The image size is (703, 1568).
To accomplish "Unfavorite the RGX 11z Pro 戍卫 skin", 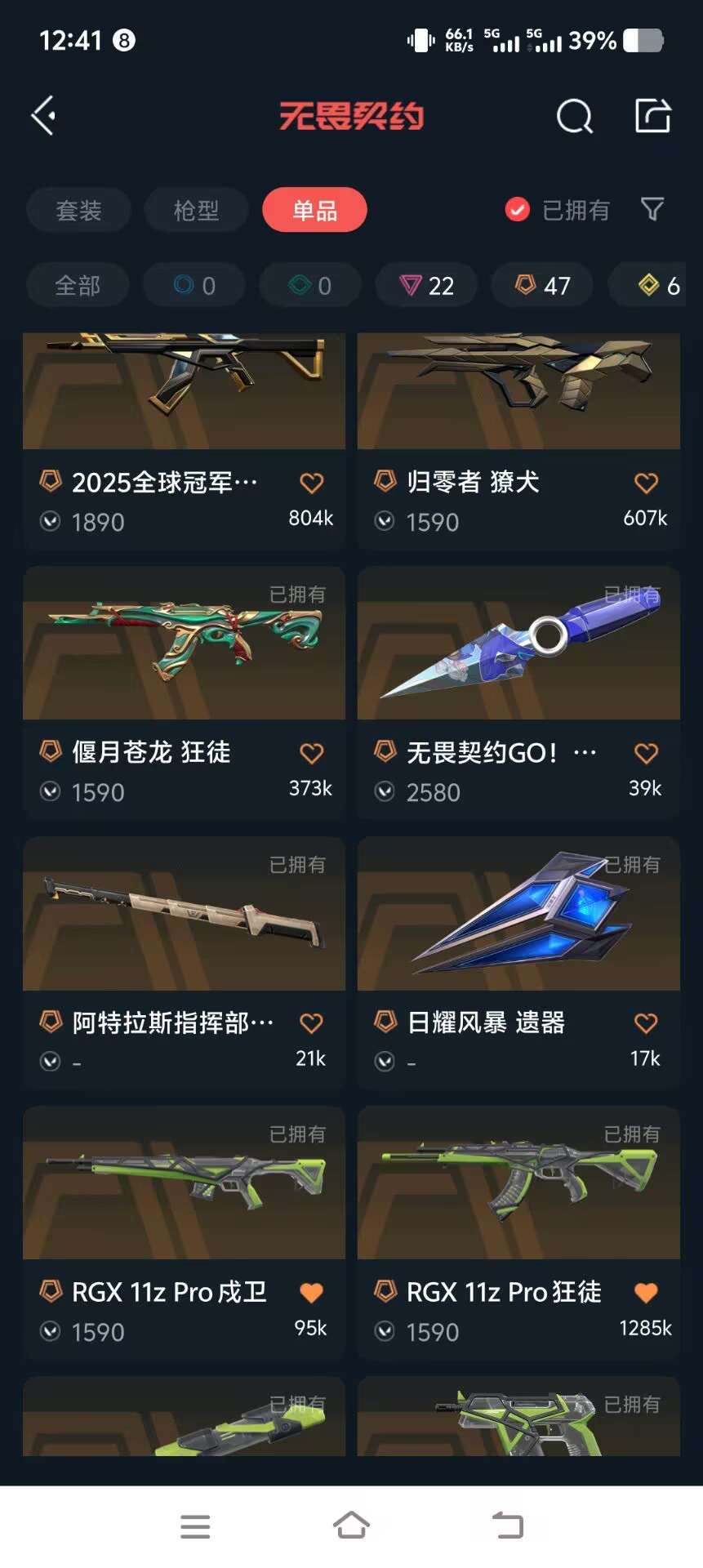I will pyautogui.click(x=311, y=1293).
